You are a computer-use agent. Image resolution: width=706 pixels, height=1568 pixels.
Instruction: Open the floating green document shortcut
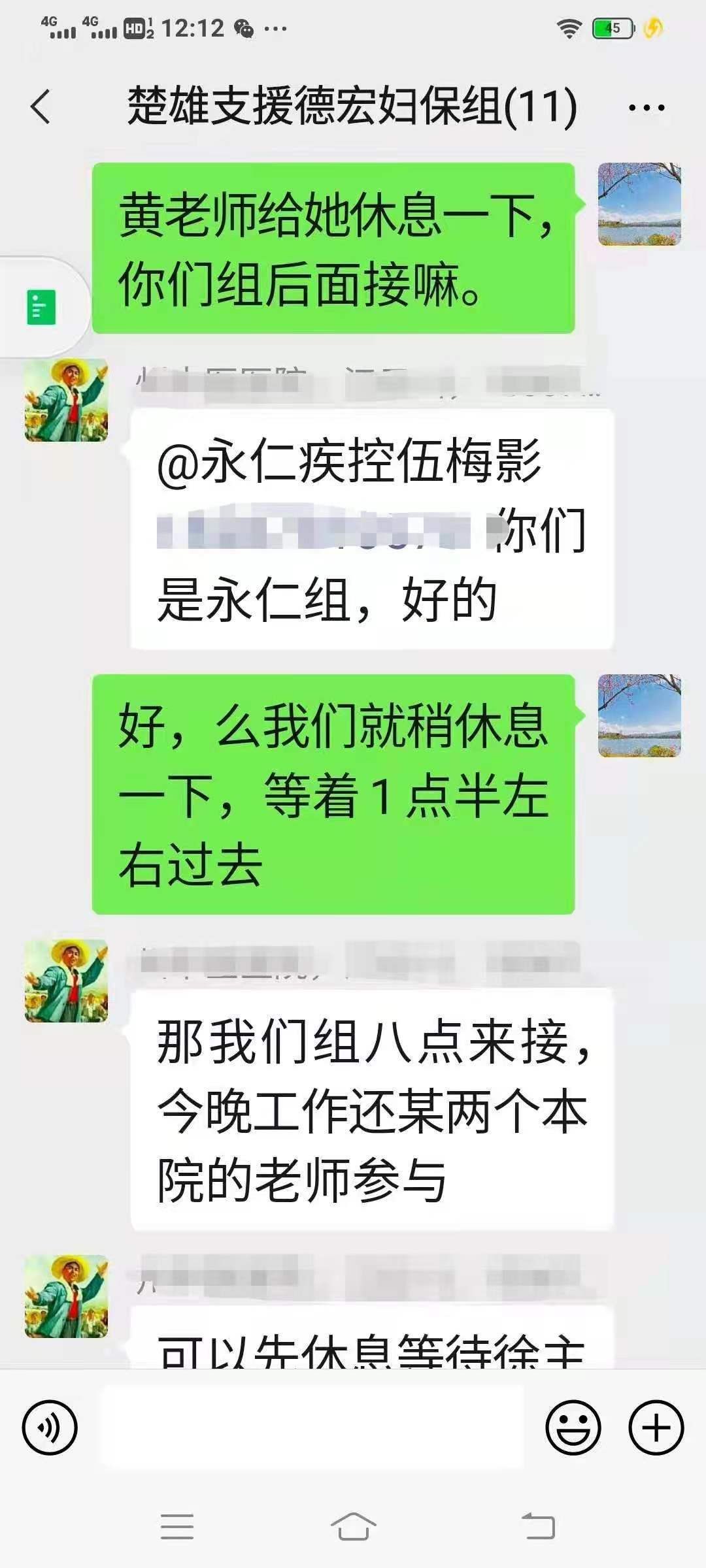coord(41,307)
